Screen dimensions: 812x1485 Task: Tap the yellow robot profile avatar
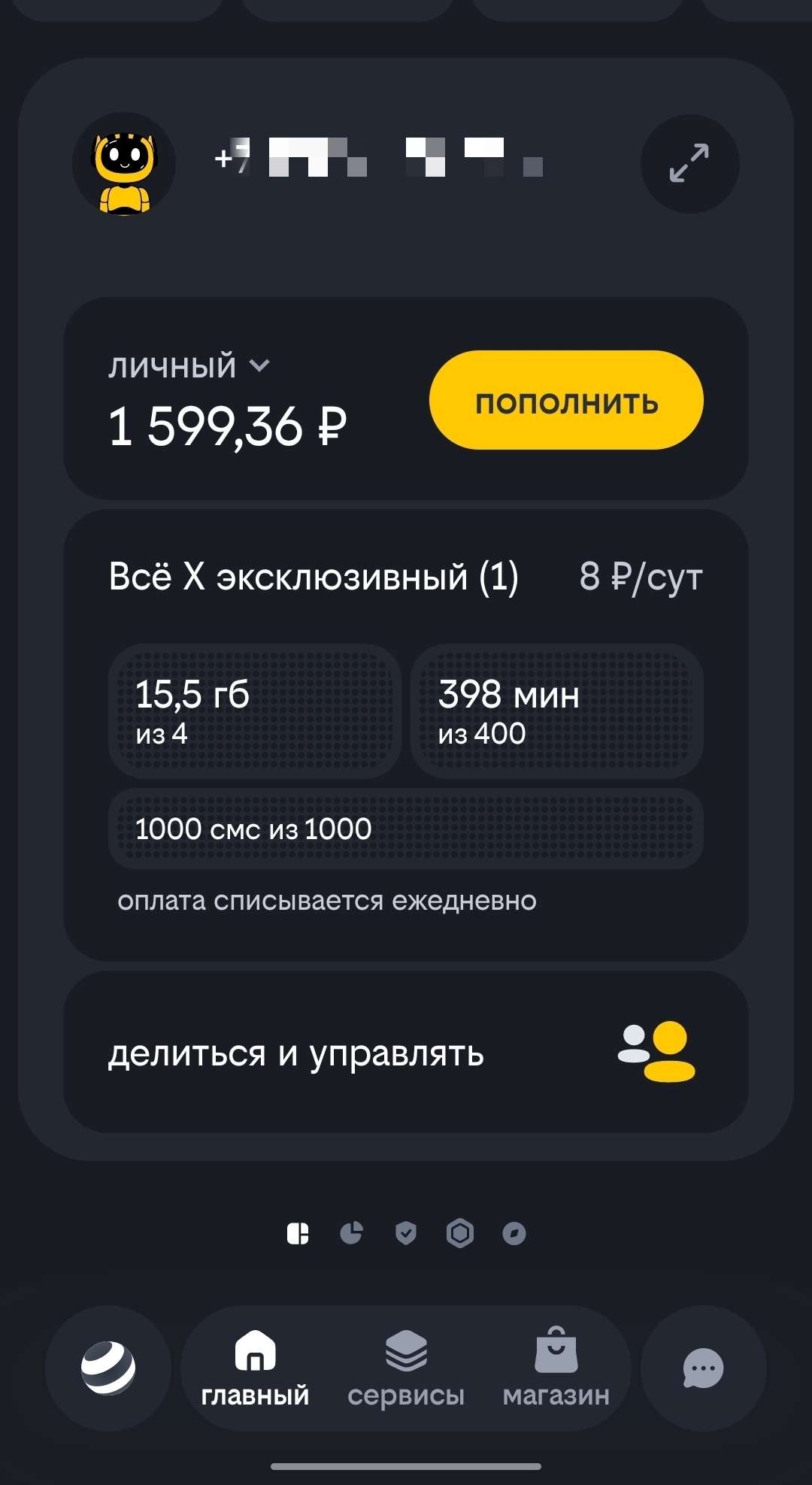coord(124,164)
